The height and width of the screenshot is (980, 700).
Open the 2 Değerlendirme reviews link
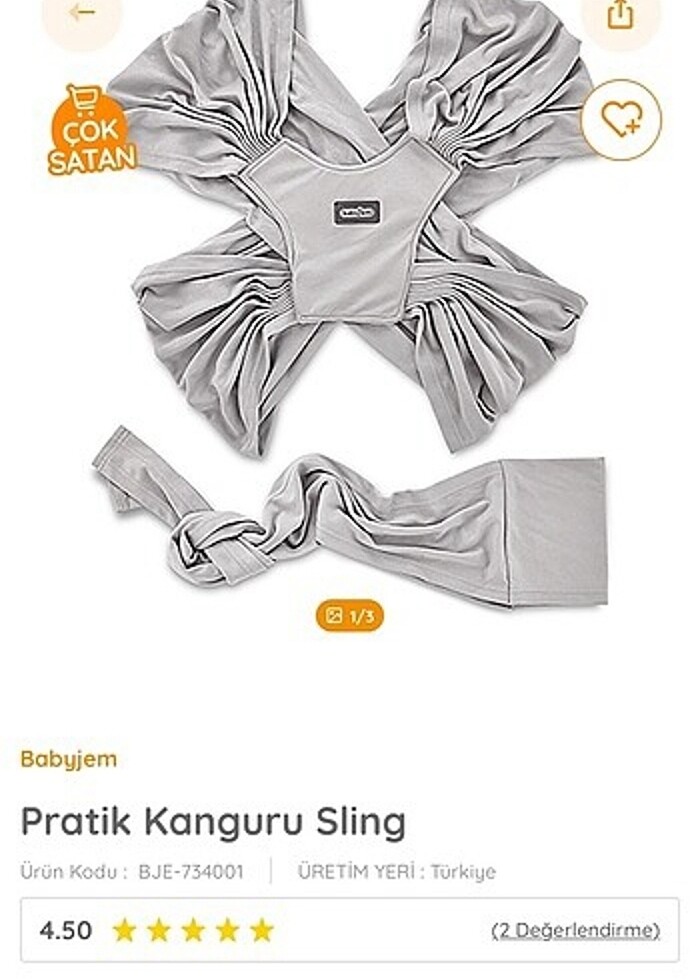[576, 930]
